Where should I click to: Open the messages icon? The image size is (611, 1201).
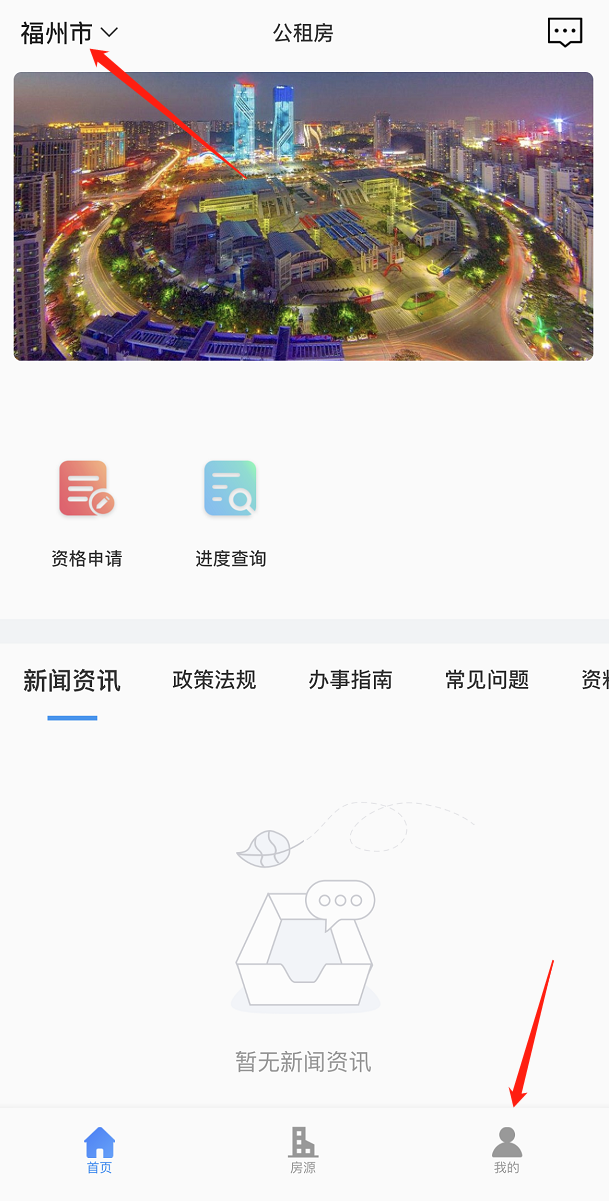pyautogui.click(x=565, y=32)
